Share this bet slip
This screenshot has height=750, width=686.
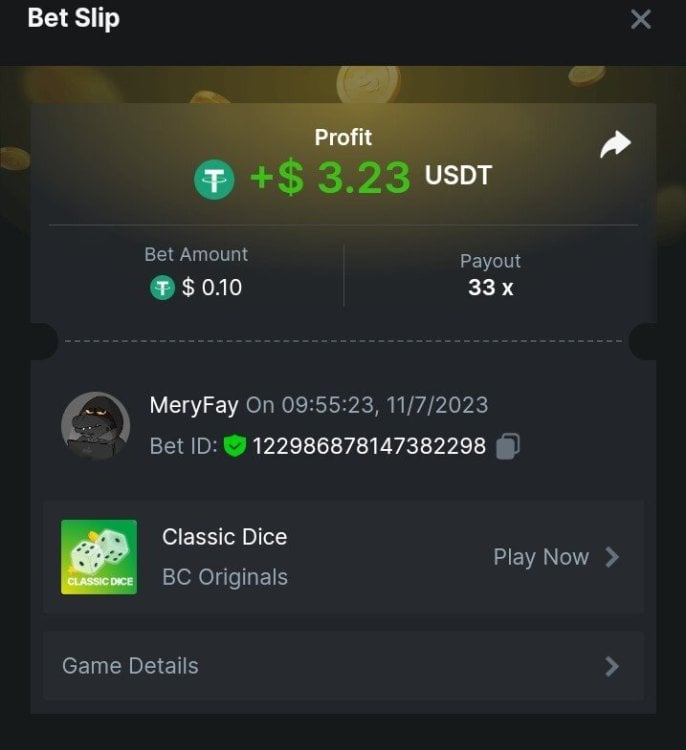coord(615,145)
